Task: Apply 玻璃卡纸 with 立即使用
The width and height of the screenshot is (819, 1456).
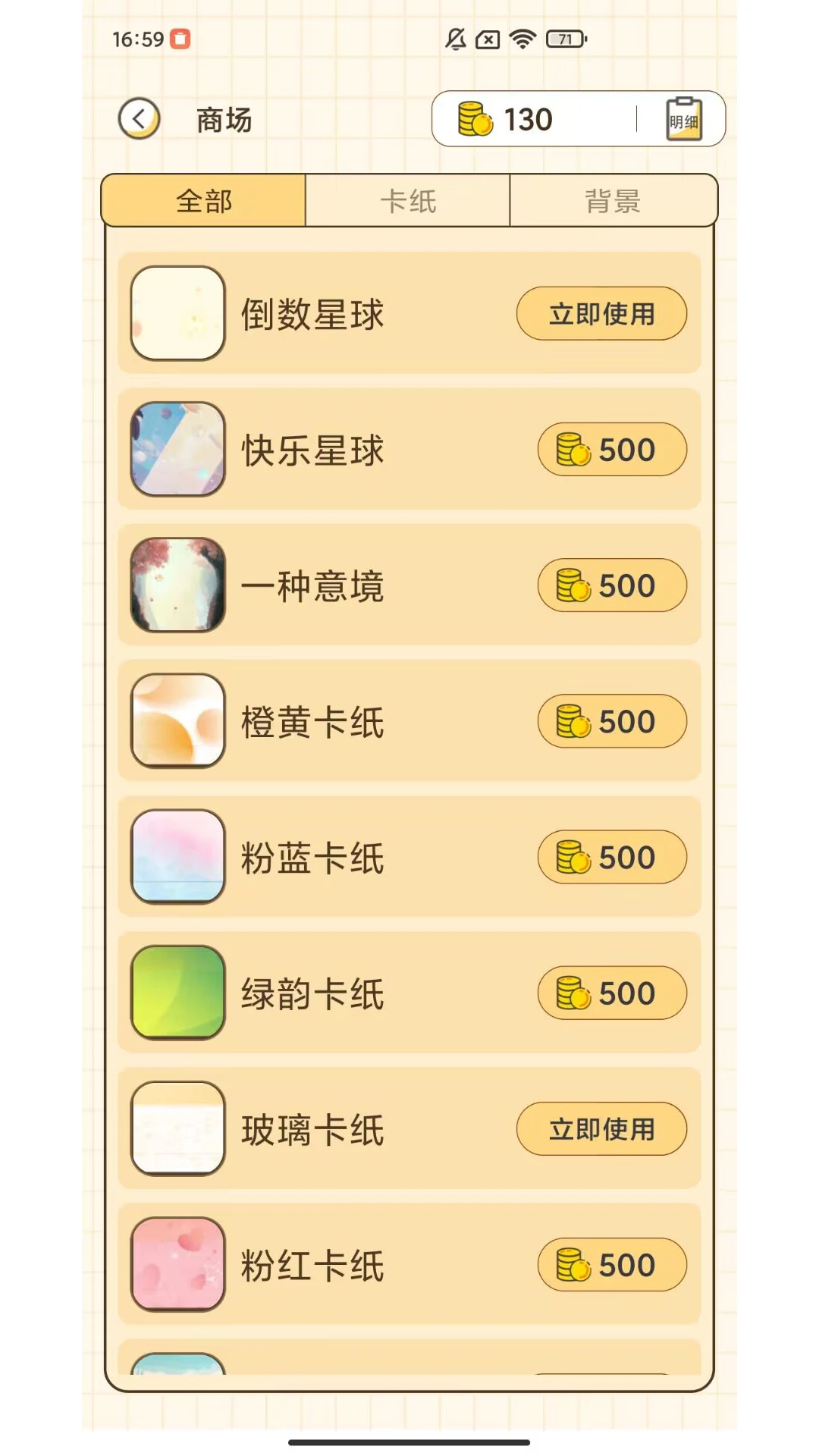Action: [601, 1129]
